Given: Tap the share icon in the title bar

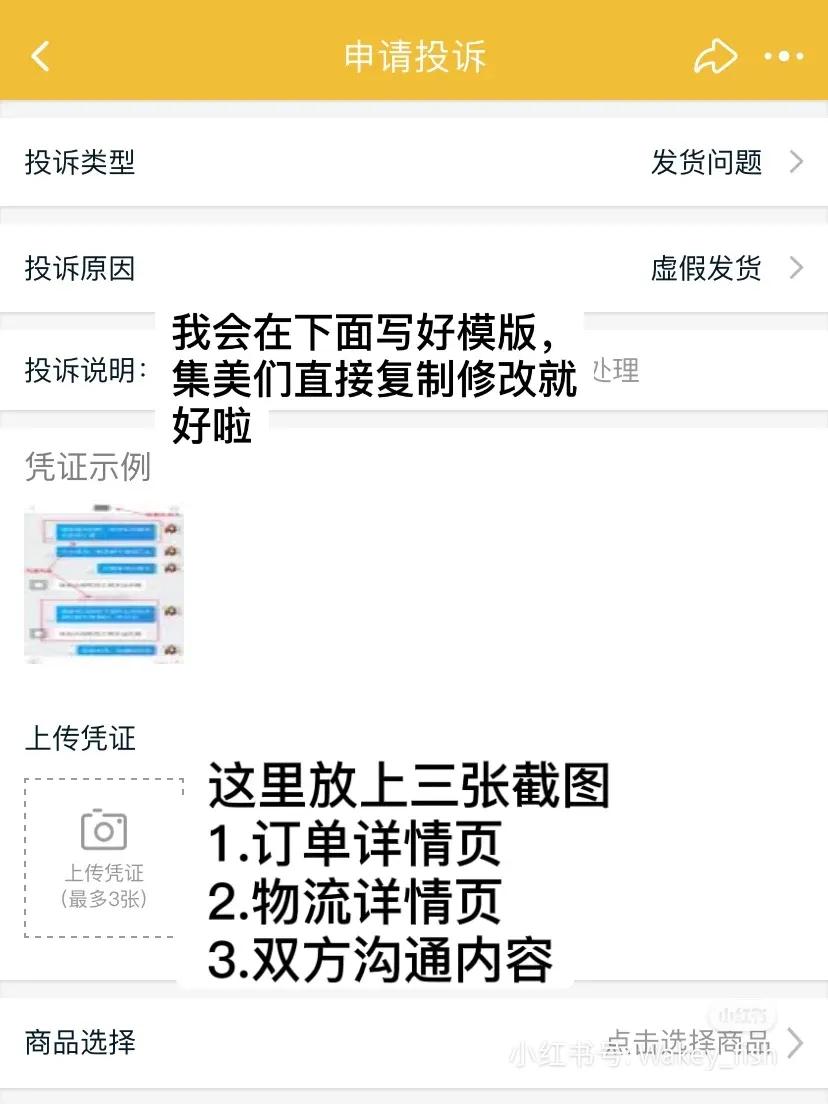Looking at the screenshot, I should pyautogui.click(x=714, y=54).
